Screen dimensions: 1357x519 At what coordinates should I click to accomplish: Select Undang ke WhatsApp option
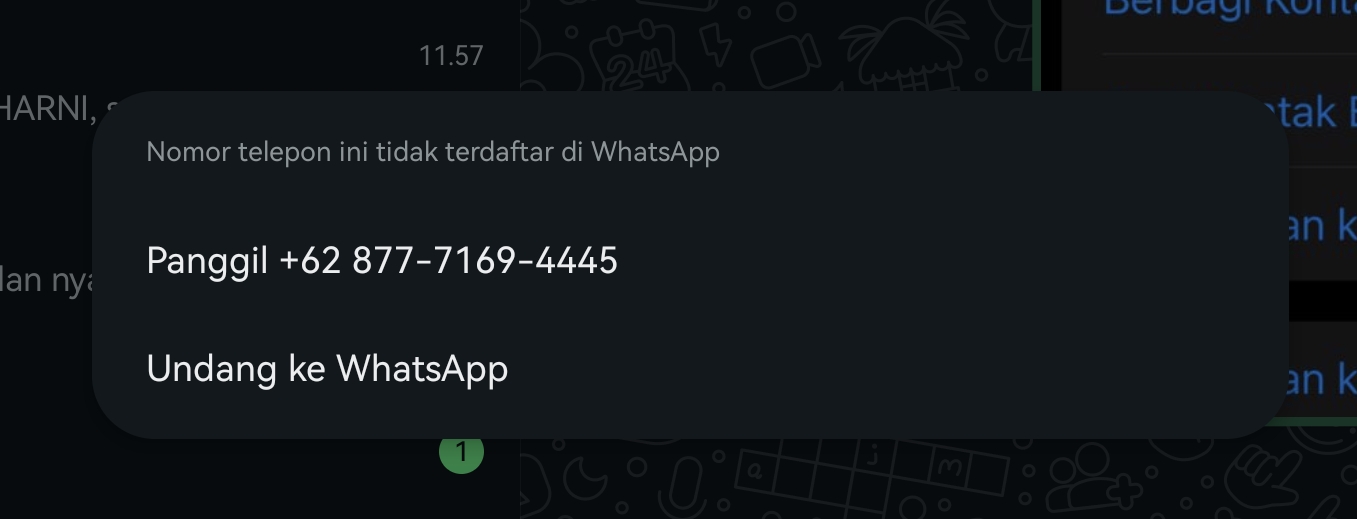(x=327, y=369)
